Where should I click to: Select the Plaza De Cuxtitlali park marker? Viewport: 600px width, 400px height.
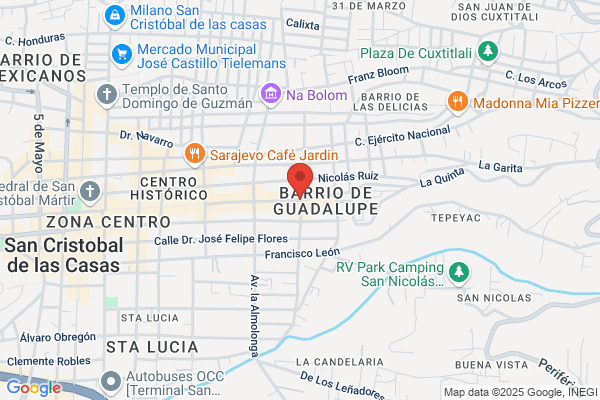[488, 52]
